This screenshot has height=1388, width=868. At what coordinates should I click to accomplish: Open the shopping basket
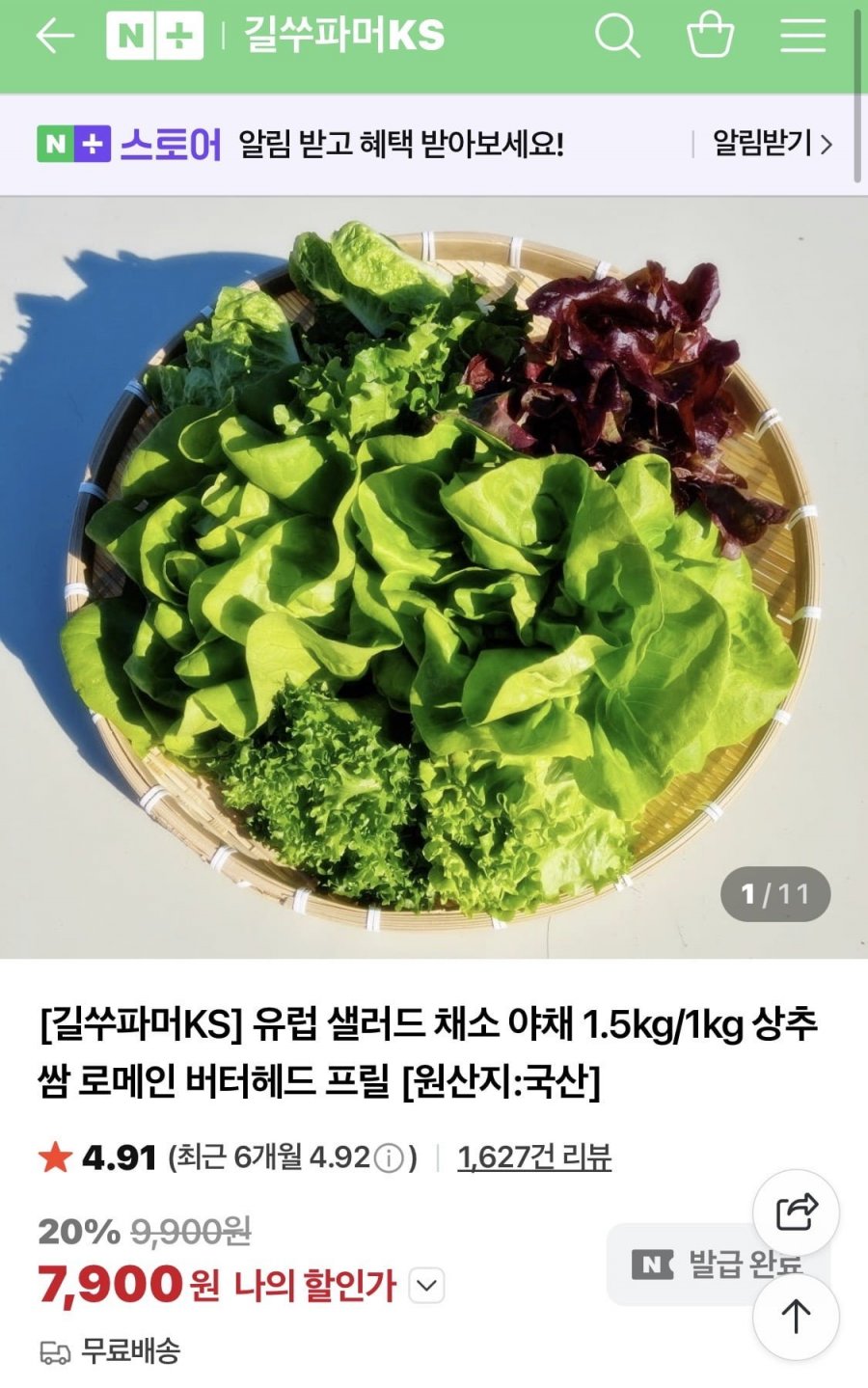point(710,37)
